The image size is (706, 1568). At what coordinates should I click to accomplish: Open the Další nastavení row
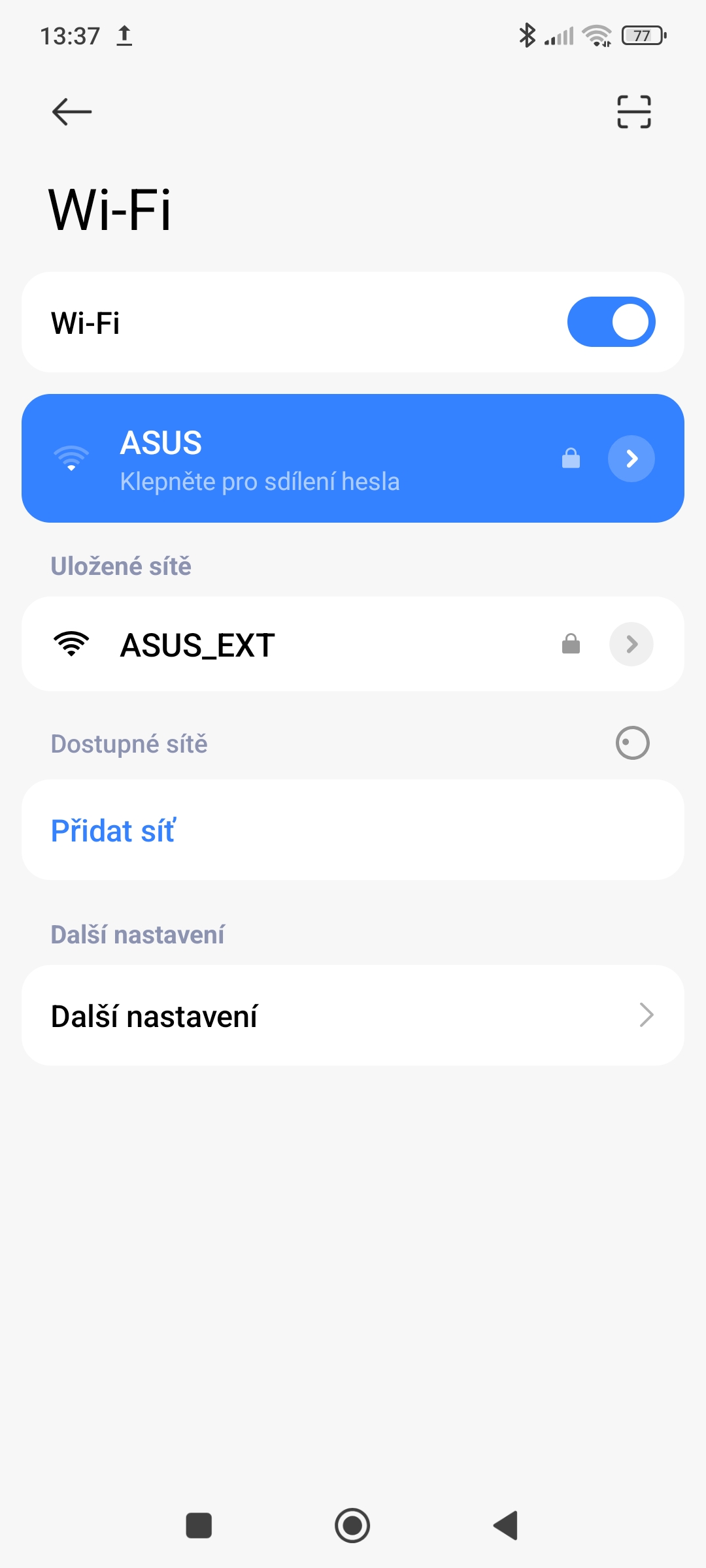(353, 1016)
